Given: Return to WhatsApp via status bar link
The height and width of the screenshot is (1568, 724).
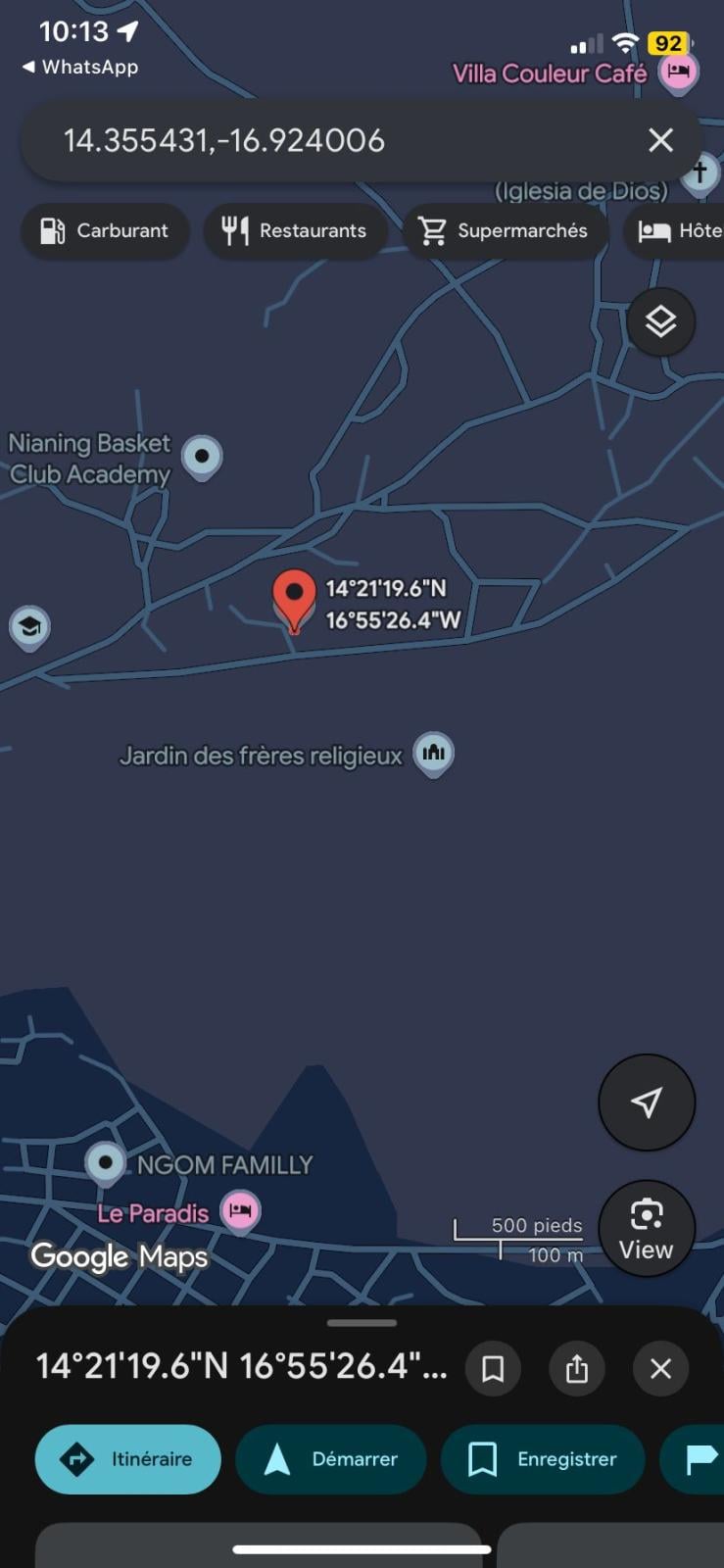Looking at the screenshot, I should pyautogui.click(x=78, y=67).
